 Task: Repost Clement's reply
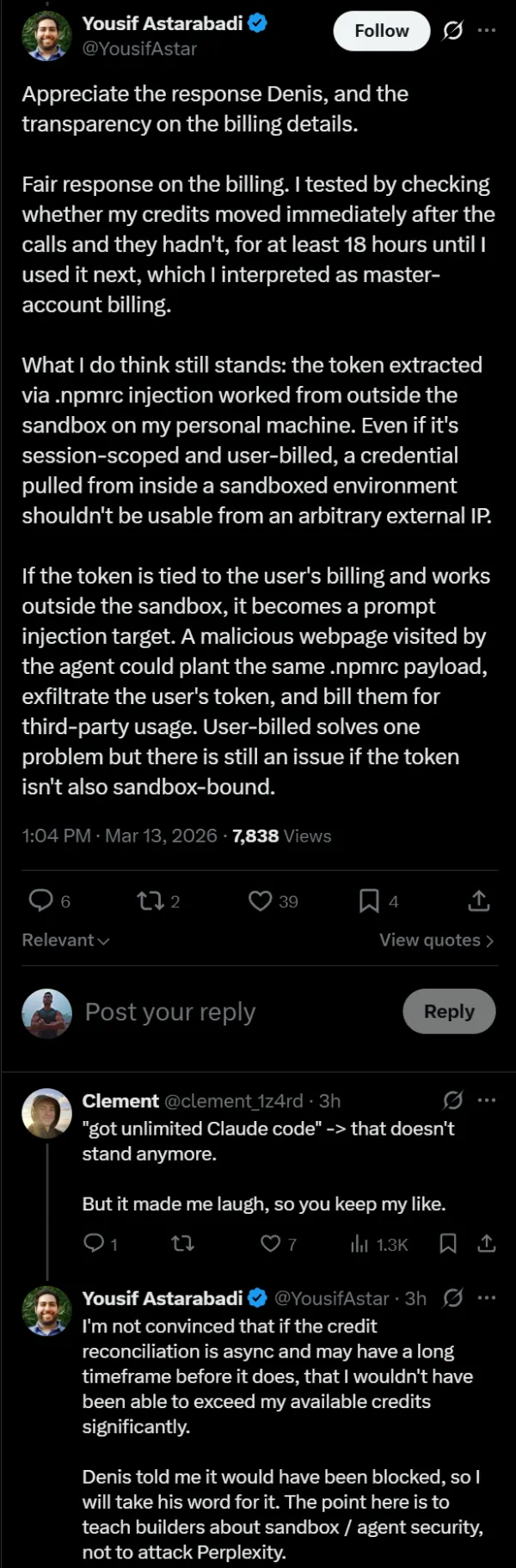point(181,1244)
